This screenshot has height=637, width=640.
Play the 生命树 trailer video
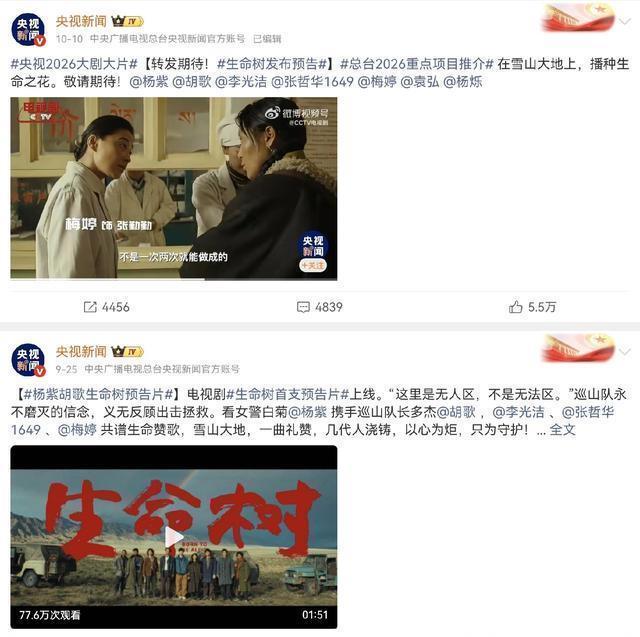tap(173, 537)
